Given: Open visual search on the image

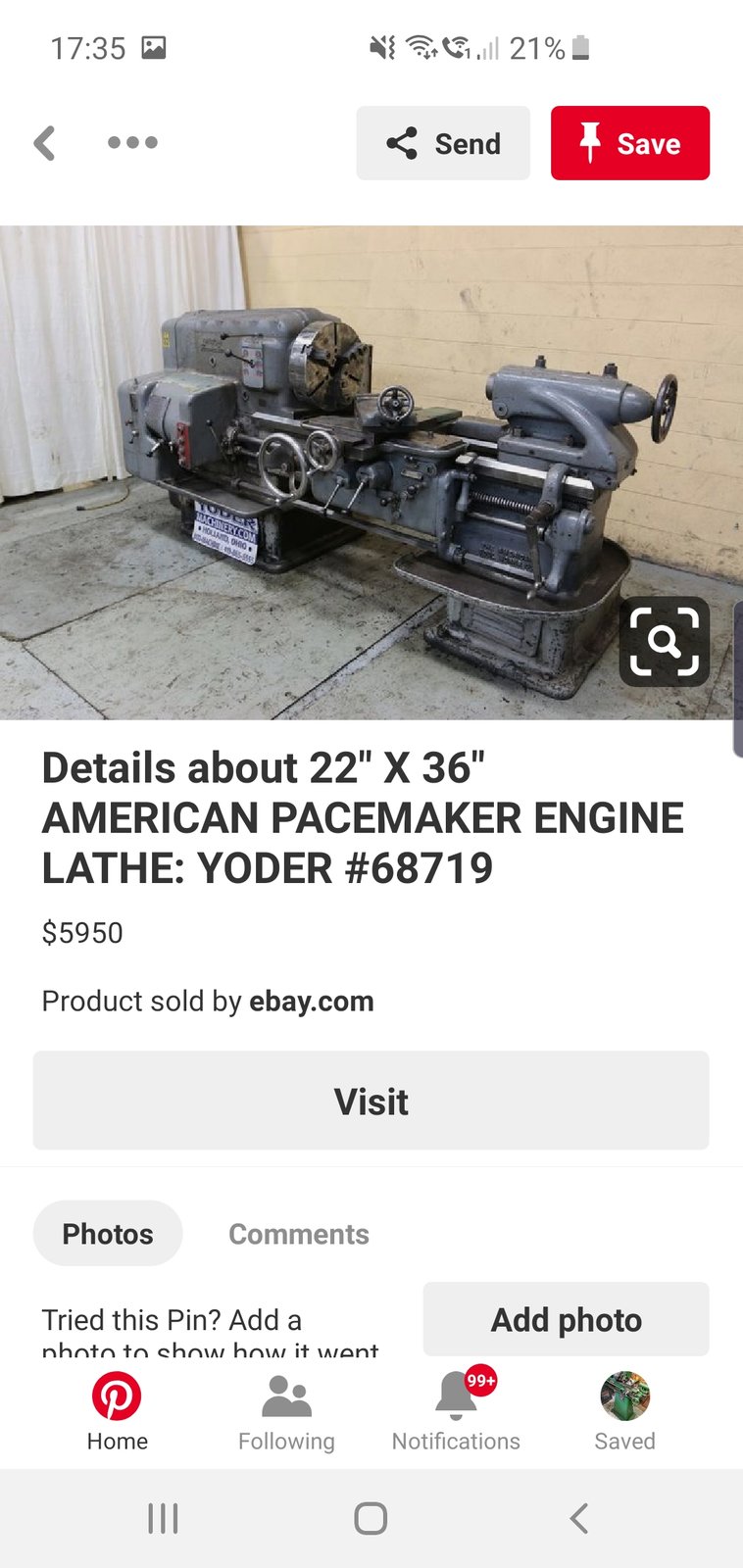Looking at the screenshot, I should pyautogui.click(x=664, y=641).
